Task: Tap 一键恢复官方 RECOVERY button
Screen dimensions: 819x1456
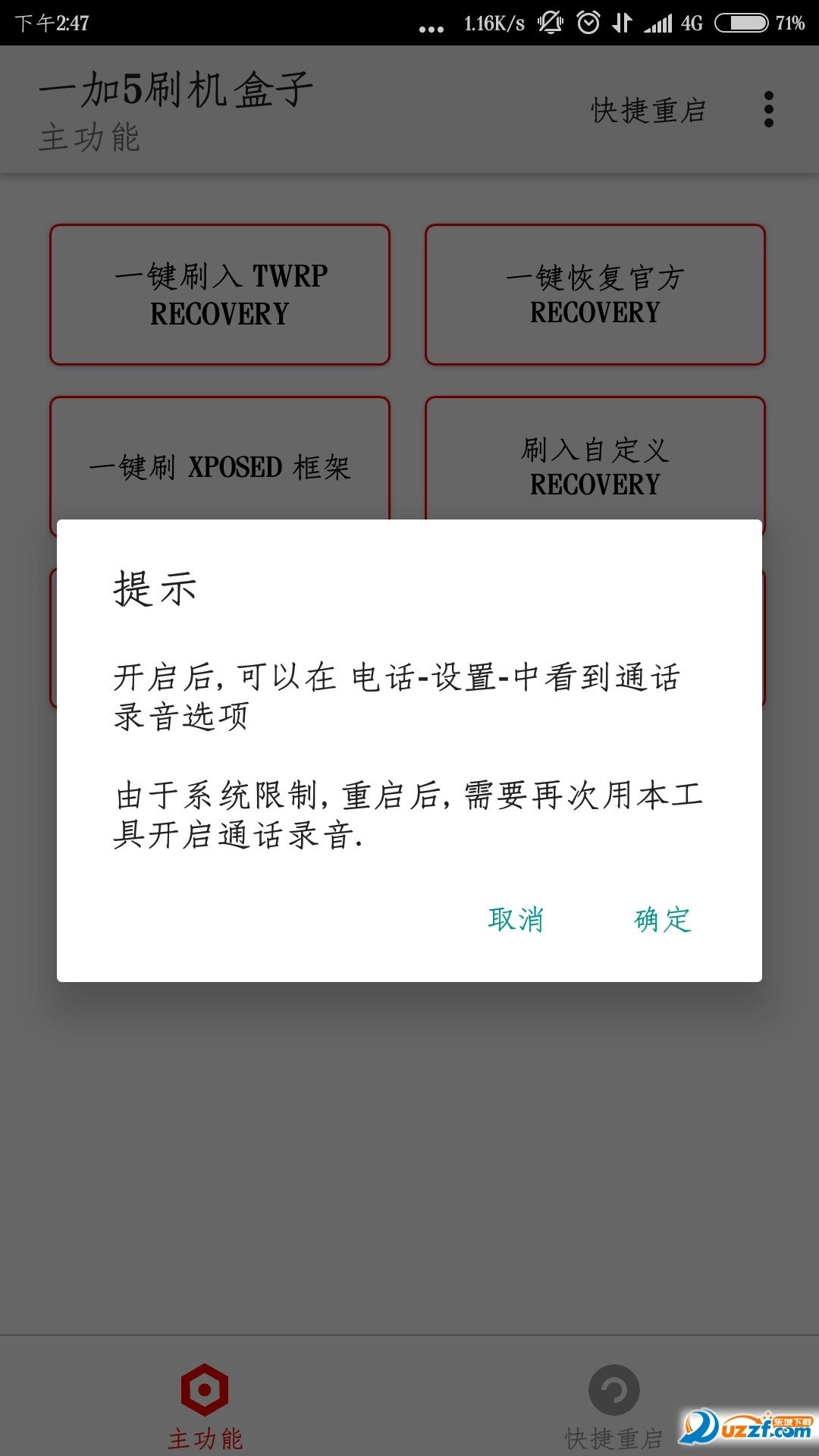Action: pyautogui.click(x=597, y=294)
